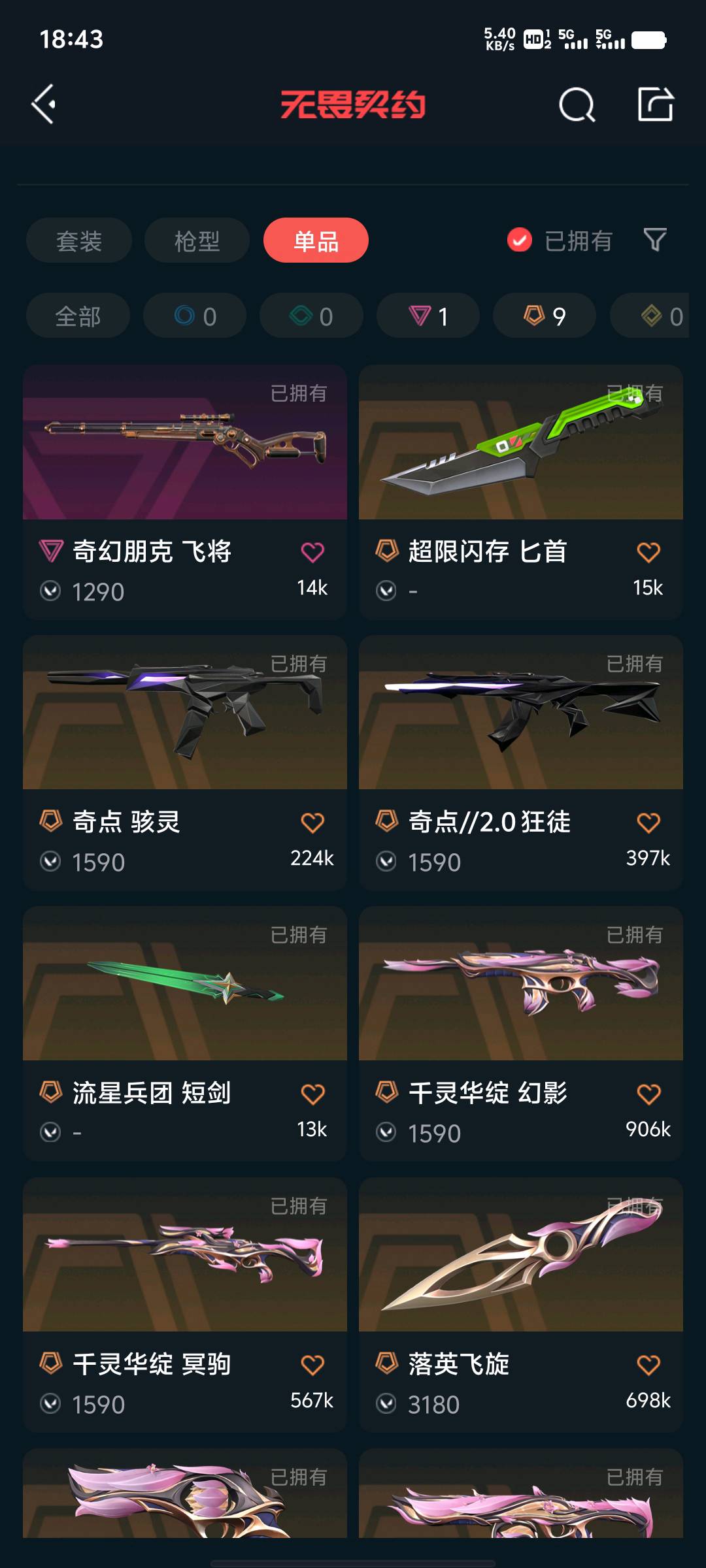The image size is (706, 1568).
Task: Switch to the 枪型 tab
Action: click(x=197, y=241)
